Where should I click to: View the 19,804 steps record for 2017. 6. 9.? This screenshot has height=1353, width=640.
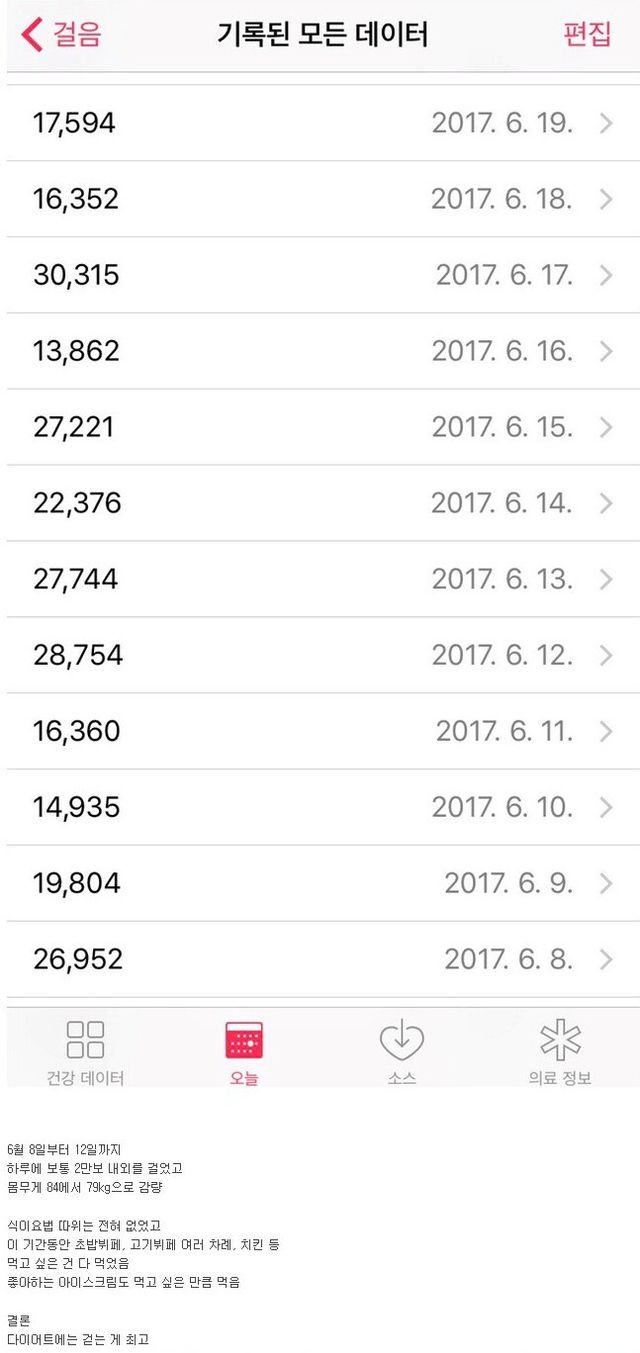click(320, 883)
